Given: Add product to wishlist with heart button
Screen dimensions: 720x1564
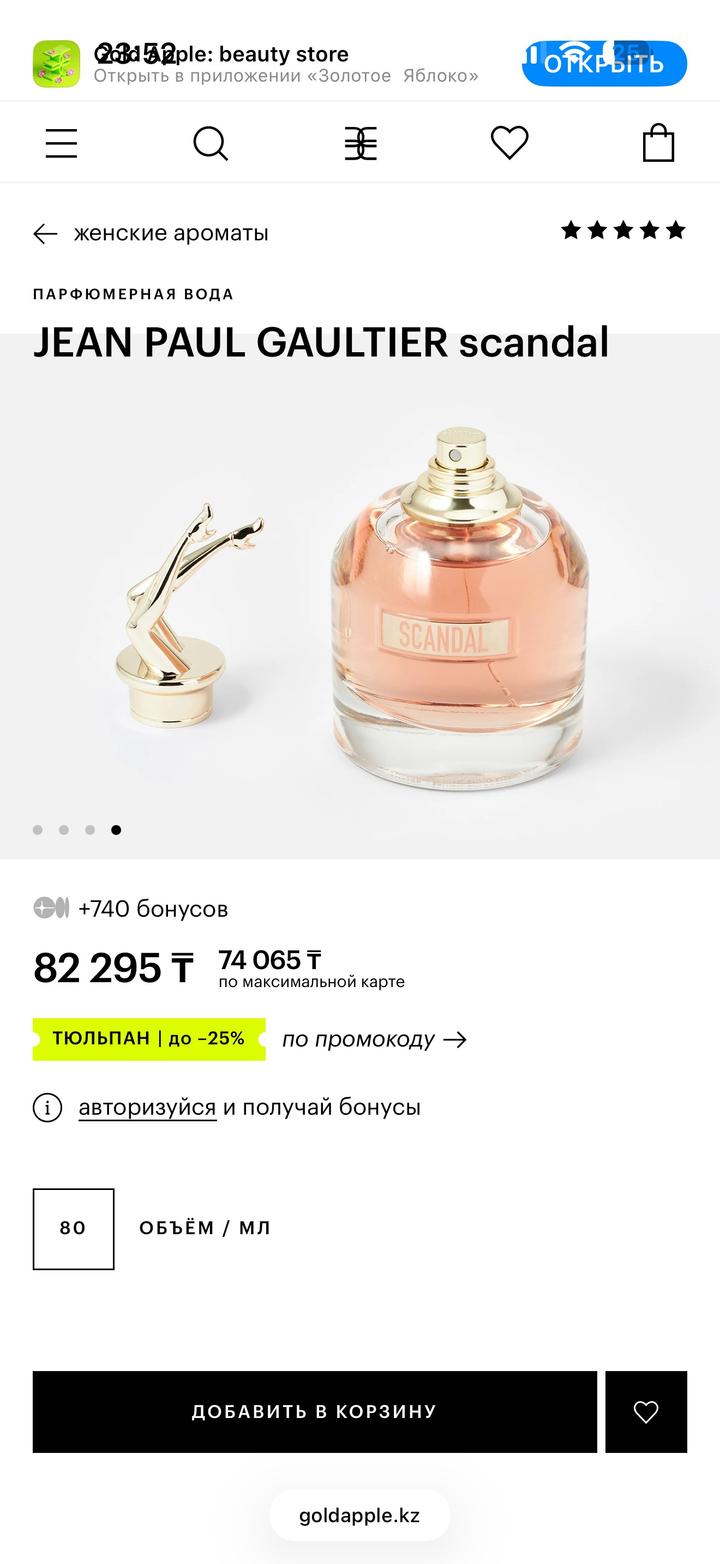Looking at the screenshot, I should point(646,1411).
